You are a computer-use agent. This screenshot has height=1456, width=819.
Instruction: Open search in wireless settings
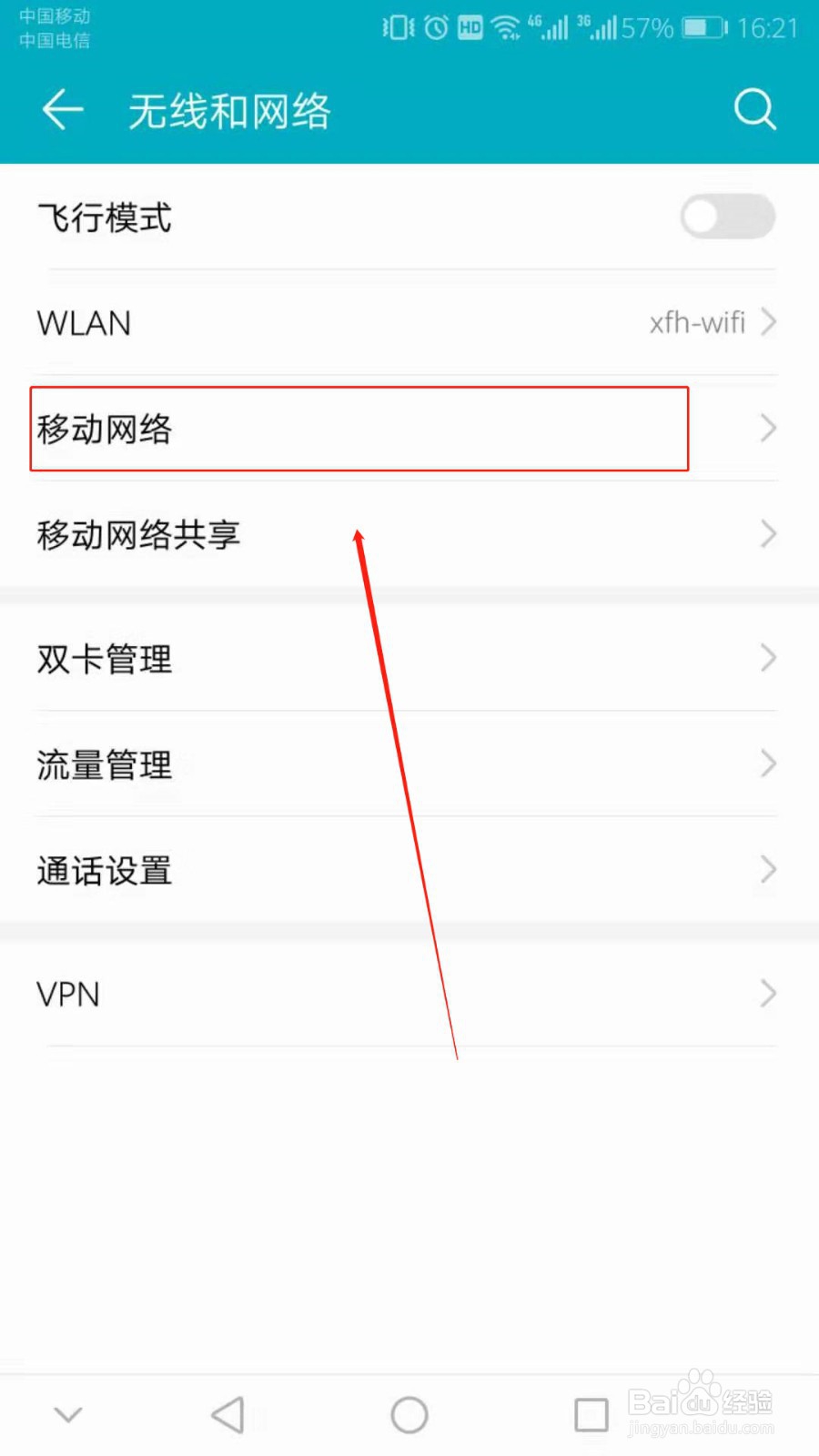click(x=753, y=108)
